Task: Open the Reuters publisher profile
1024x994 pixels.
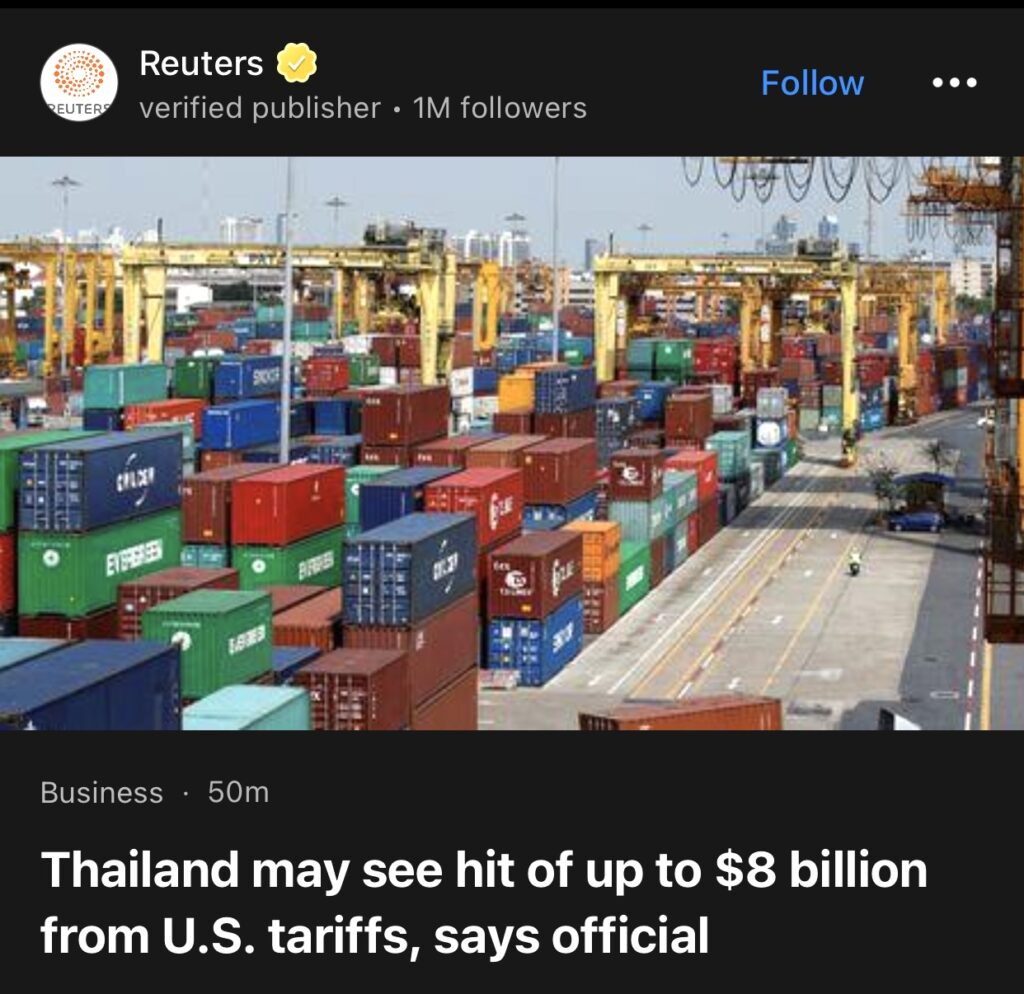Action: click(200, 65)
